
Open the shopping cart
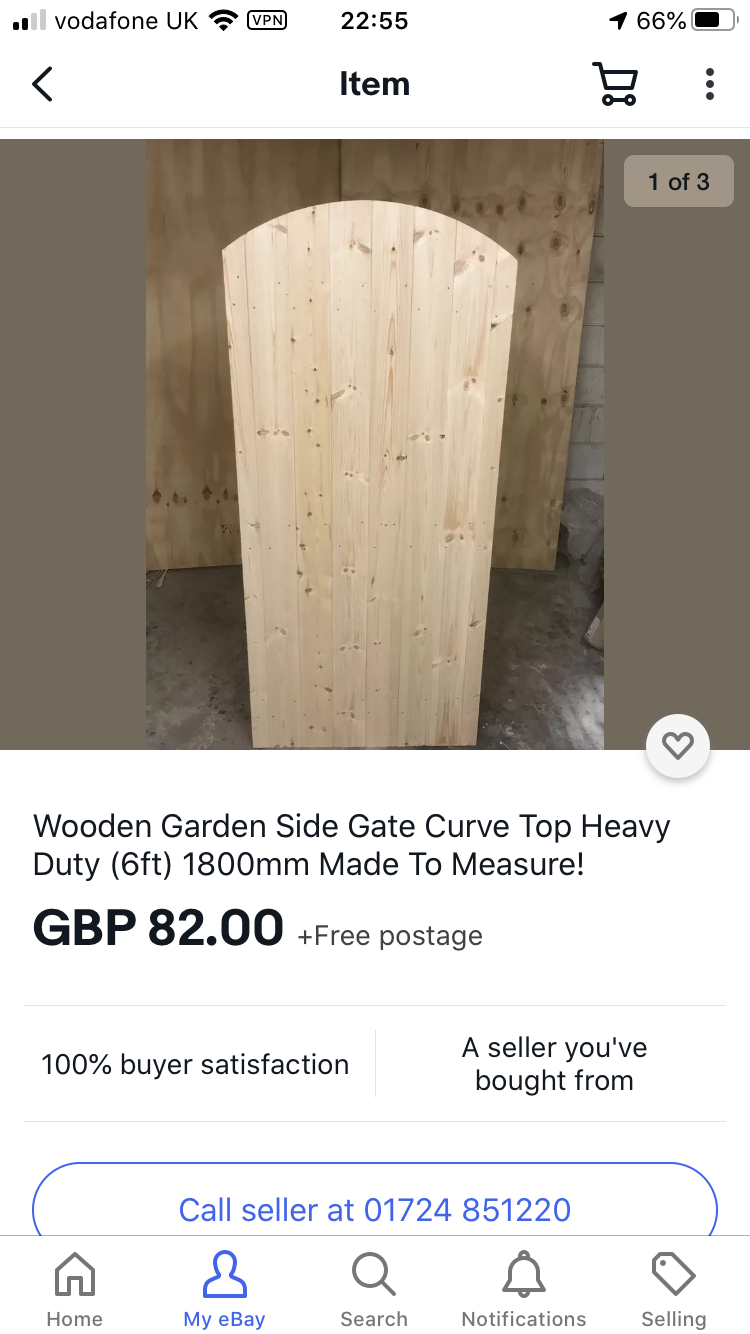coord(615,84)
